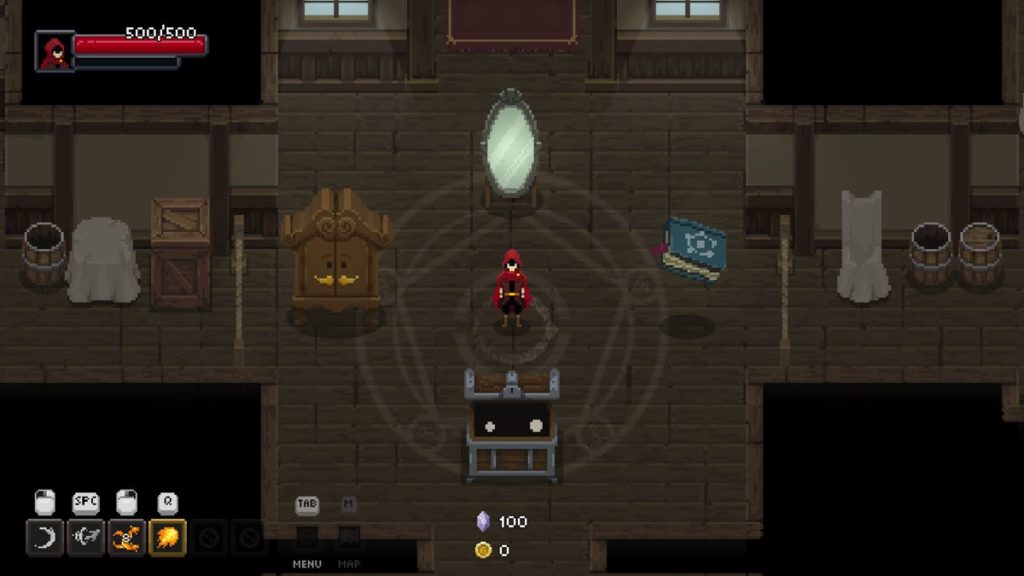Use the basic slash arcana

pos(44,538)
